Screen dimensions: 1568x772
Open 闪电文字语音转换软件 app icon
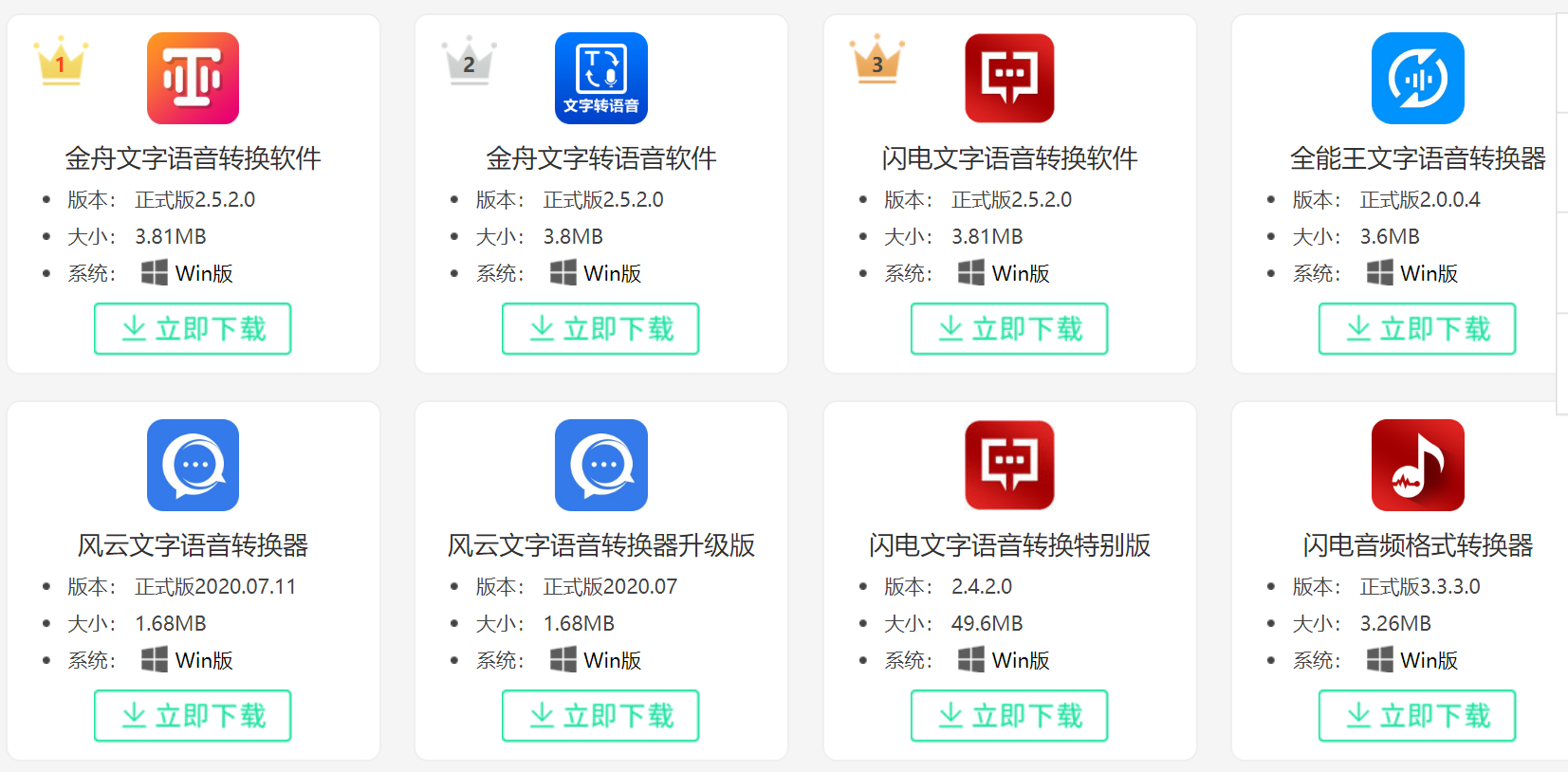(x=1009, y=79)
